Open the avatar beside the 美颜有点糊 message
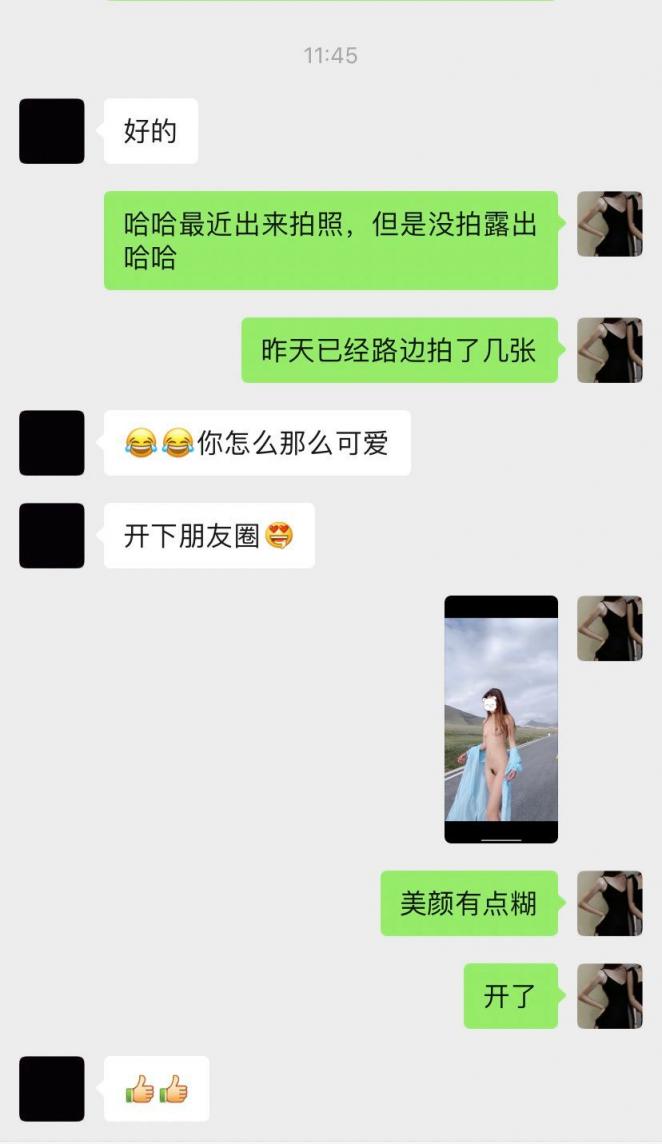The width and height of the screenshot is (662, 1144). tap(609, 903)
